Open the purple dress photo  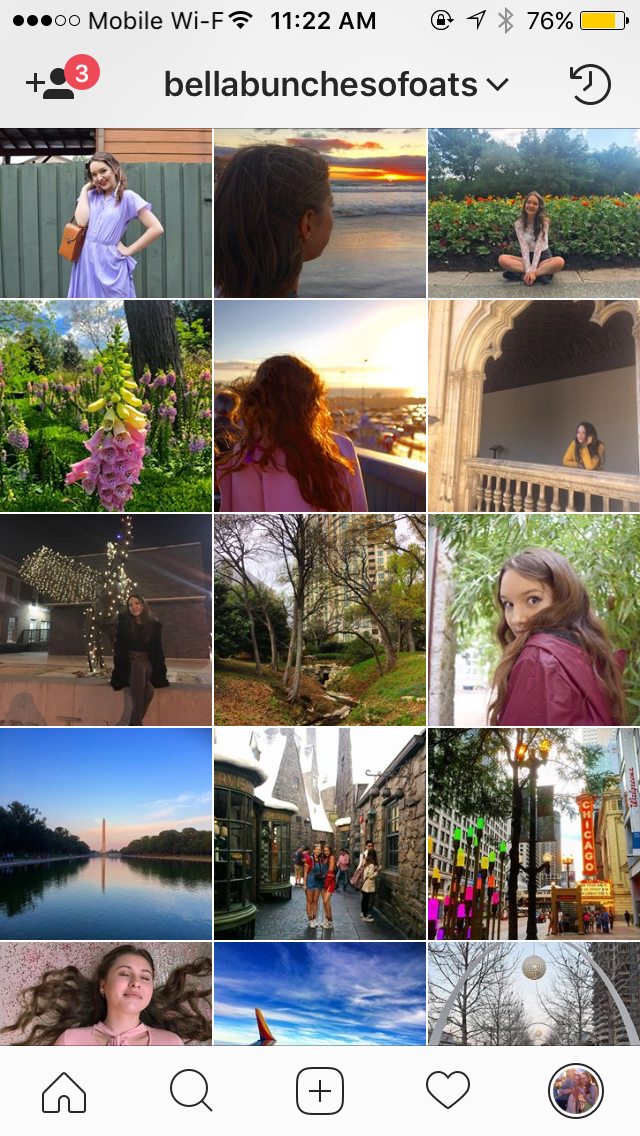coord(106,213)
